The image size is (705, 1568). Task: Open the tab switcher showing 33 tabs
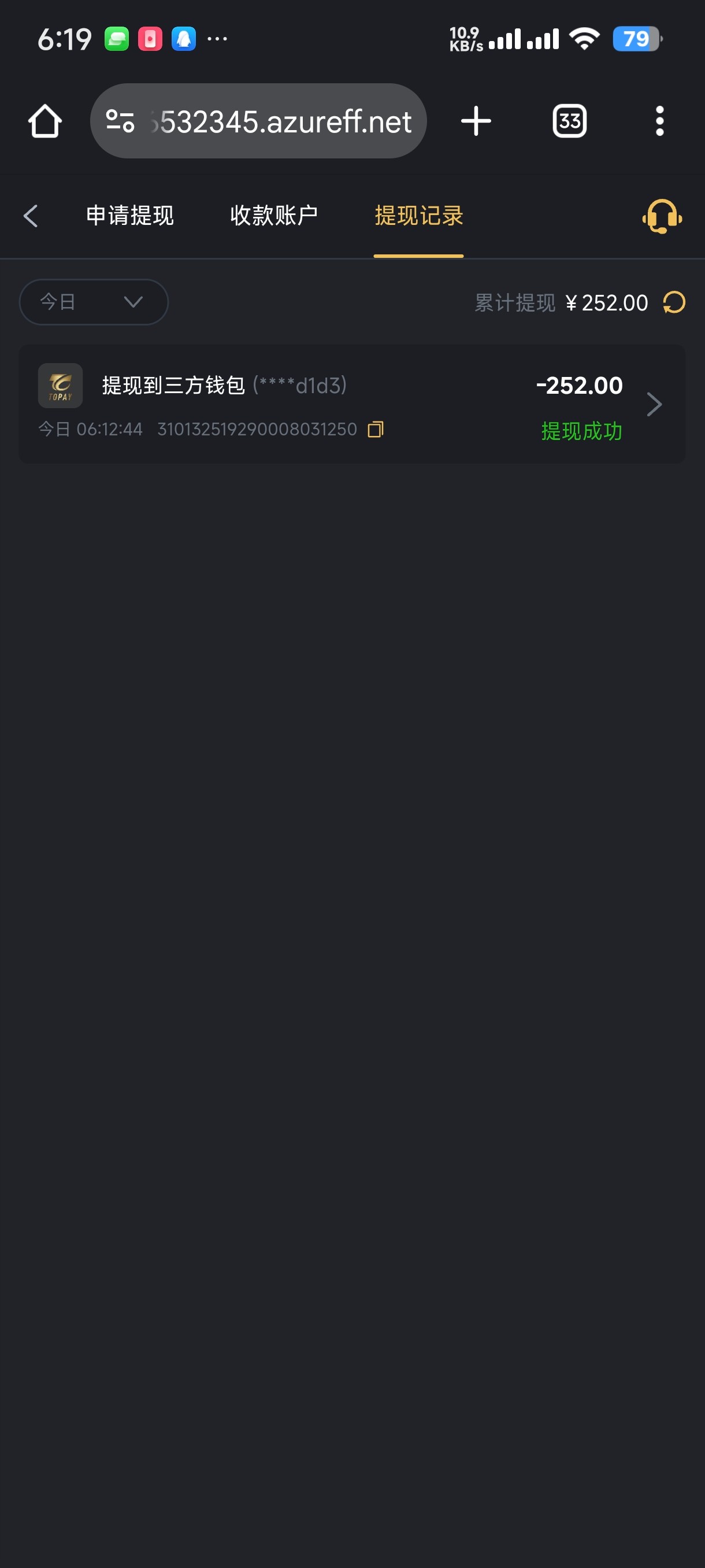point(569,121)
